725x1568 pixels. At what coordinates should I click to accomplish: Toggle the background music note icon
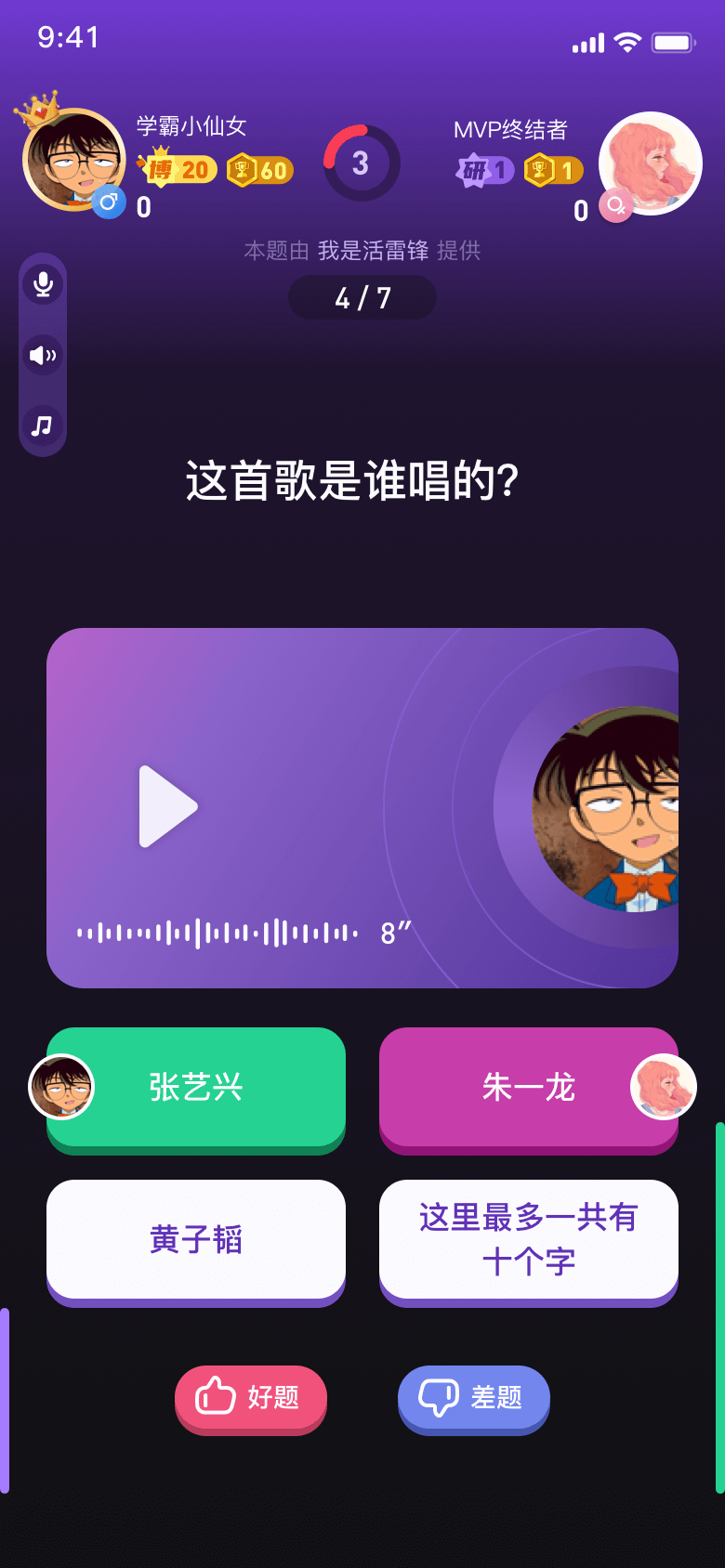click(x=43, y=425)
